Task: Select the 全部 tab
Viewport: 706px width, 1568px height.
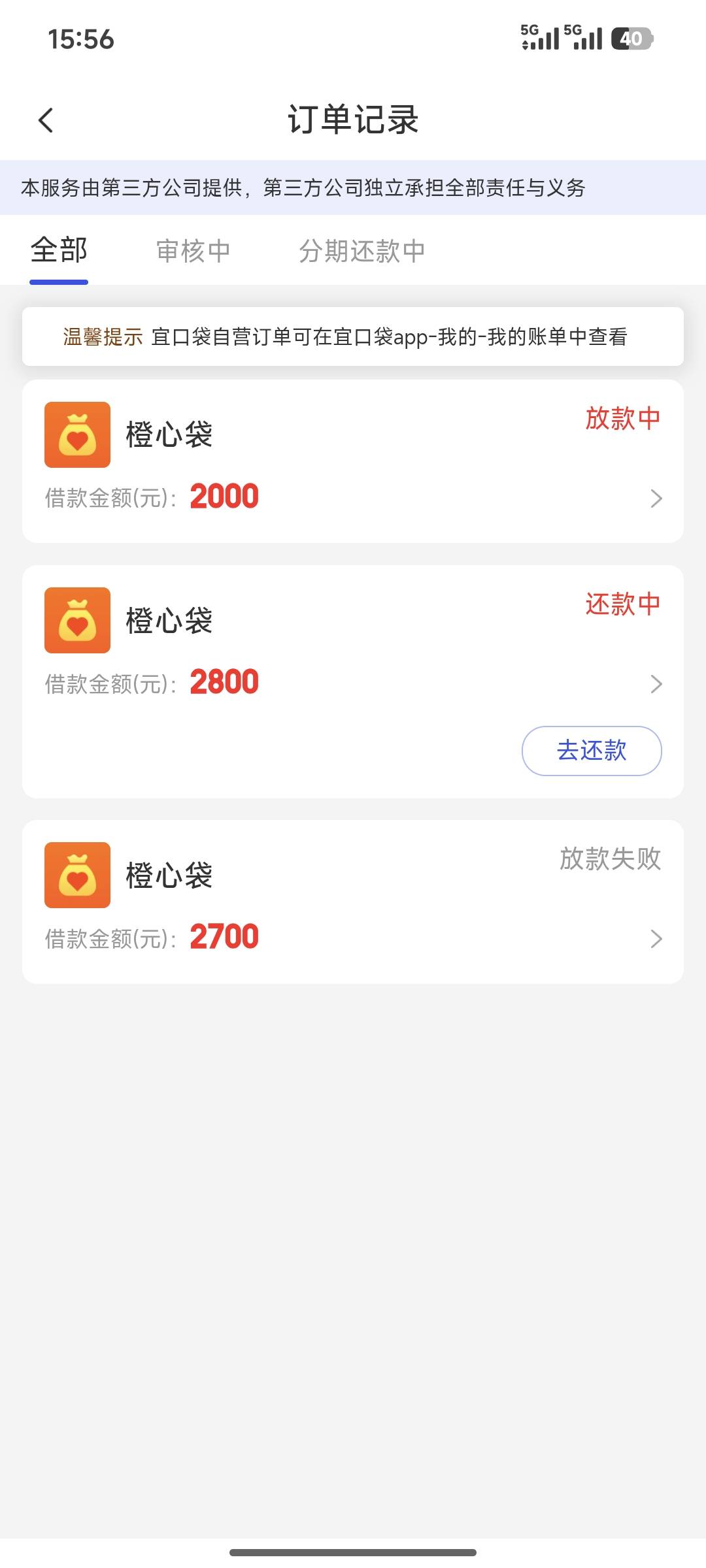Action: point(59,251)
